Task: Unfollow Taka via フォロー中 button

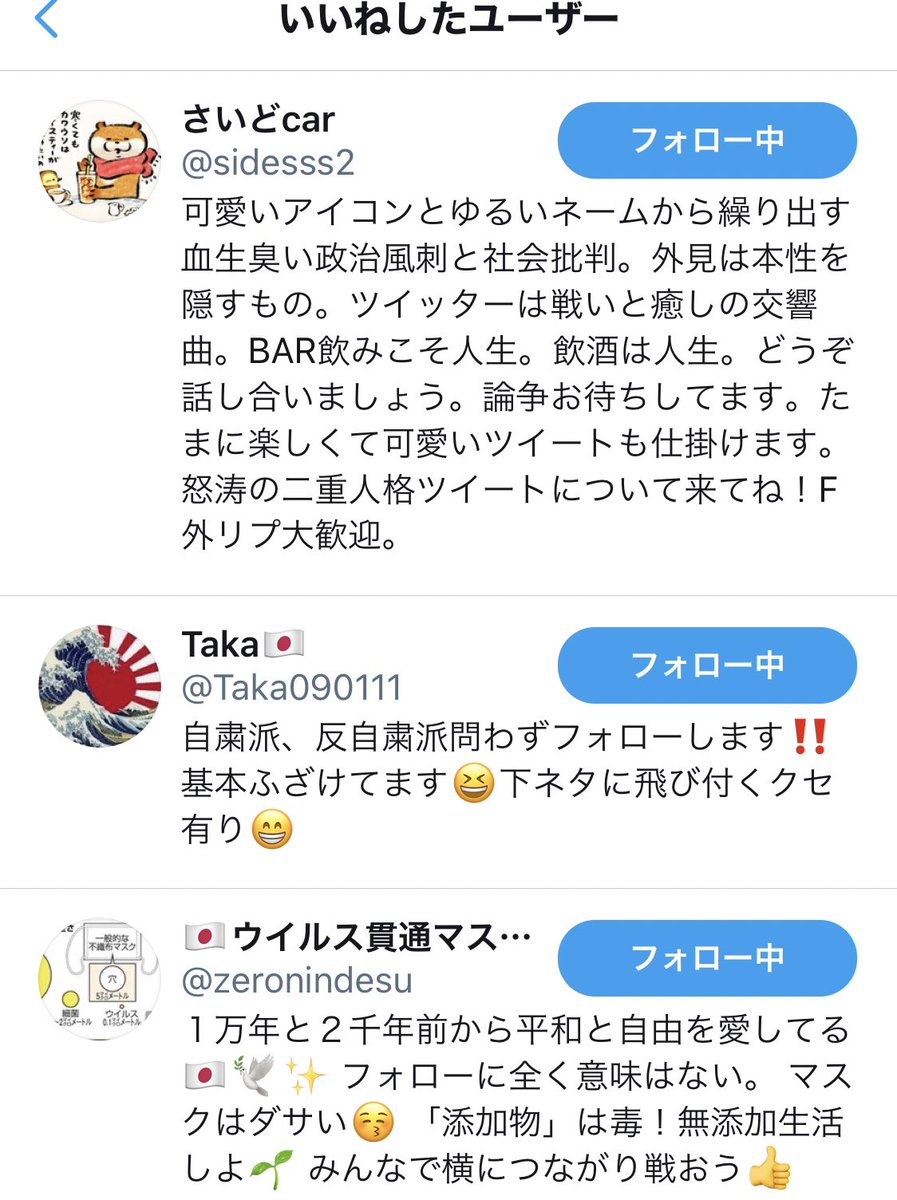Action: click(x=706, y=665)
